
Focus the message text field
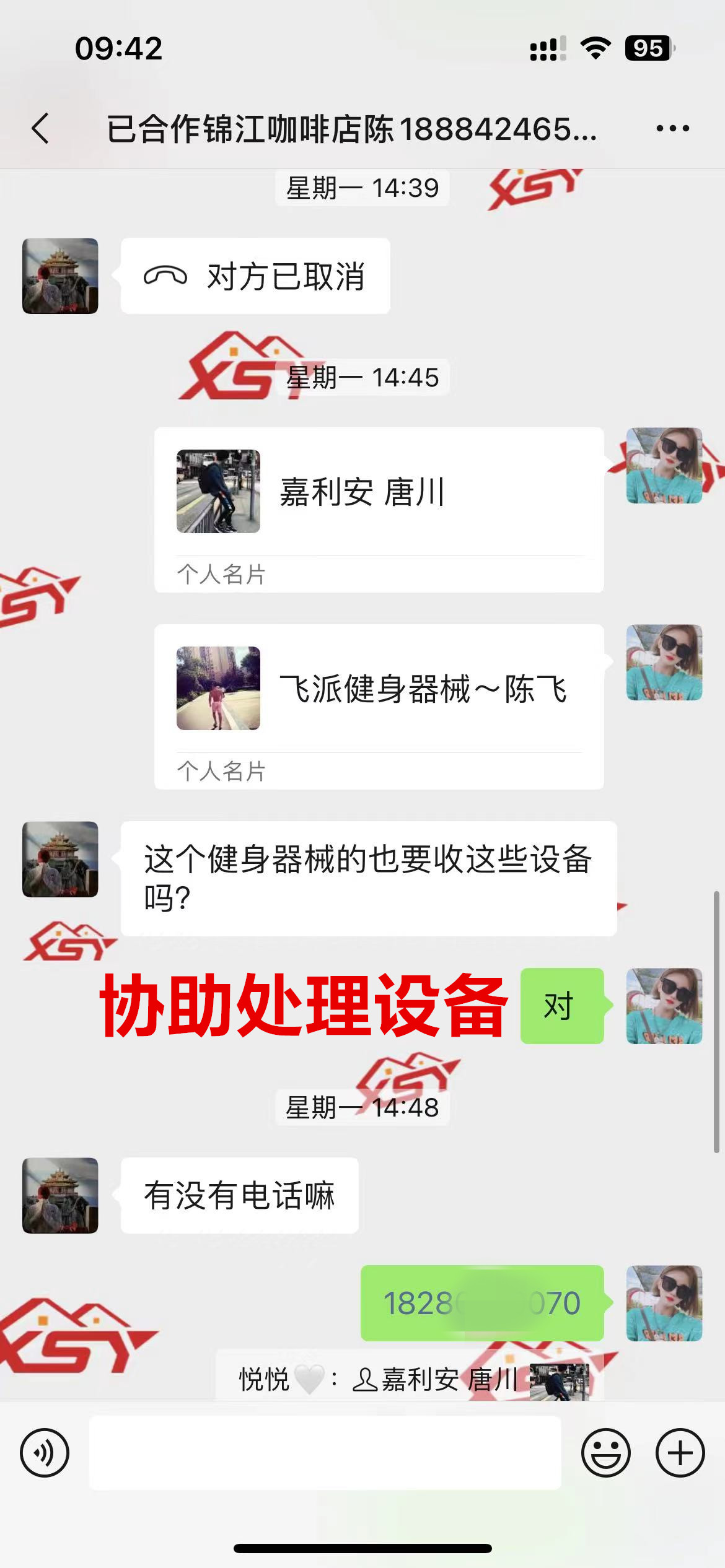click(325, 1453)
